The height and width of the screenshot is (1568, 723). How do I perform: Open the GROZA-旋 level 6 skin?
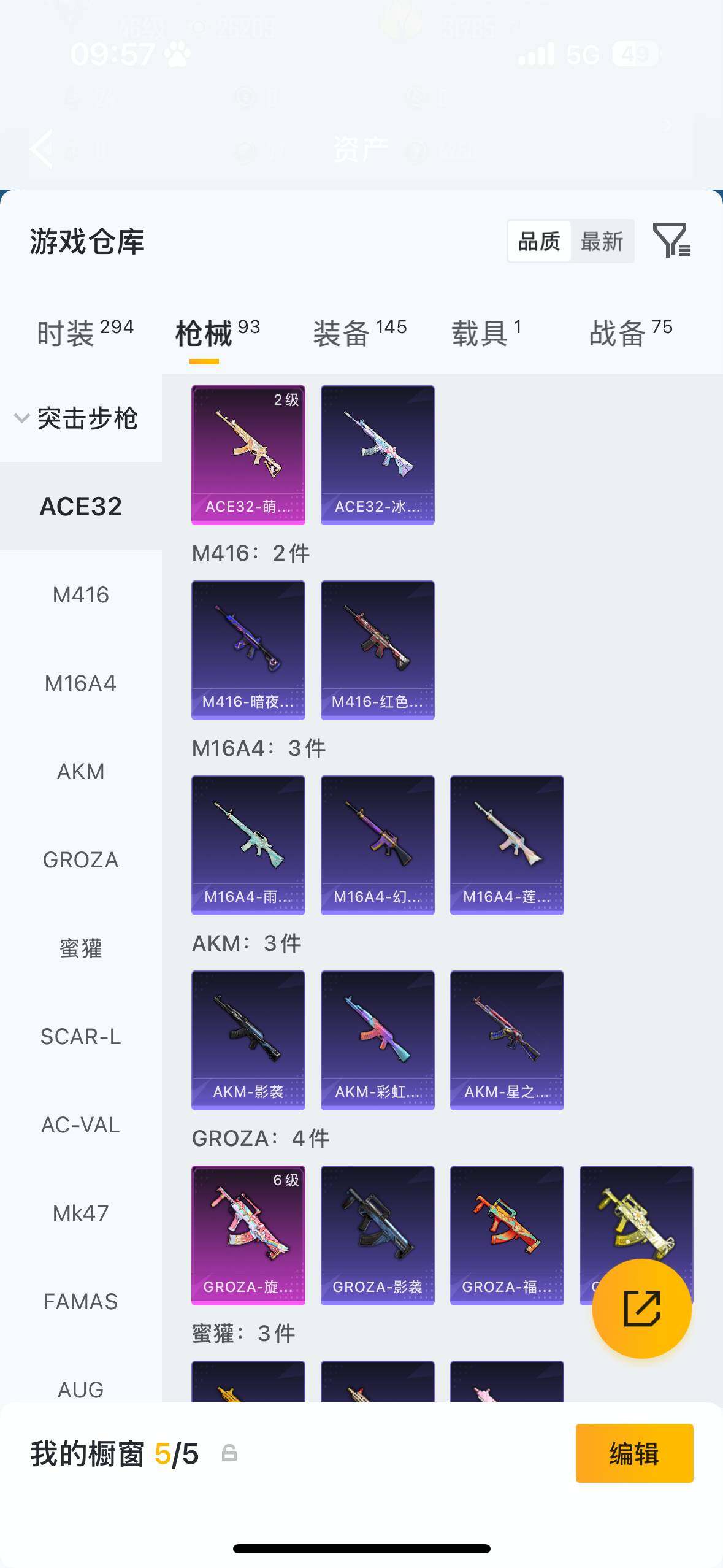tap(248, 1235)
